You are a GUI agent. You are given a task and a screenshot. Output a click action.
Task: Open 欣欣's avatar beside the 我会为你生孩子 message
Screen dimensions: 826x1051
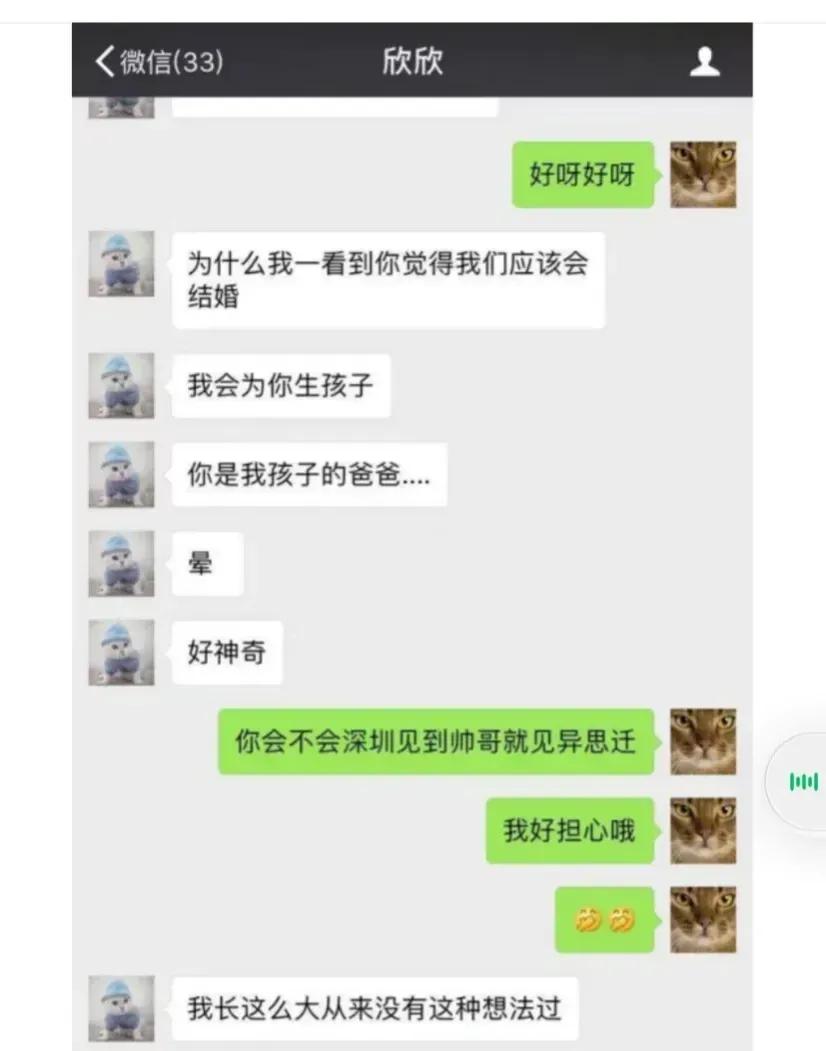coord(121,385)
